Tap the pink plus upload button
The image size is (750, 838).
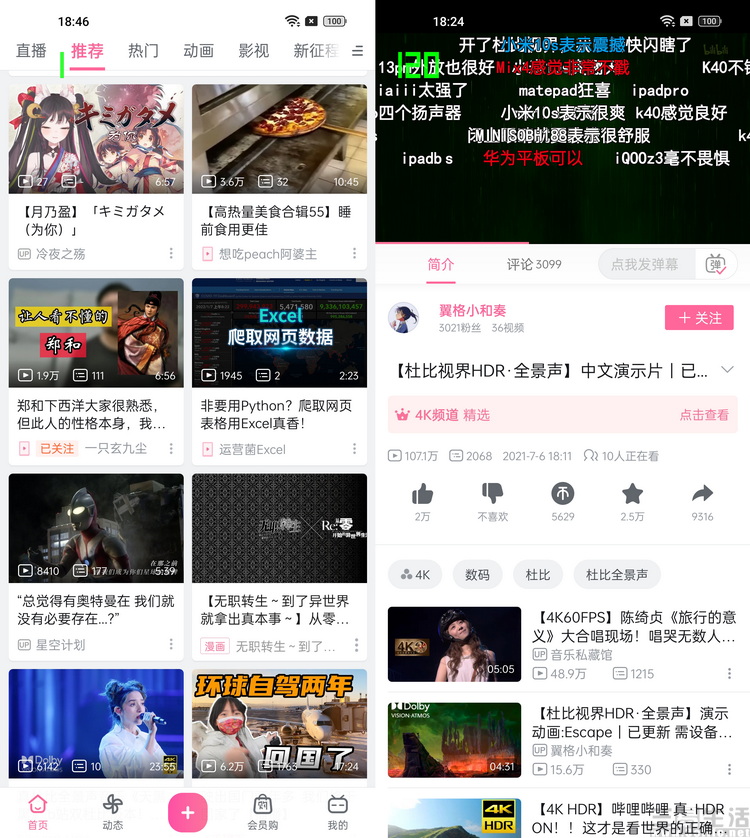[187, 812]
